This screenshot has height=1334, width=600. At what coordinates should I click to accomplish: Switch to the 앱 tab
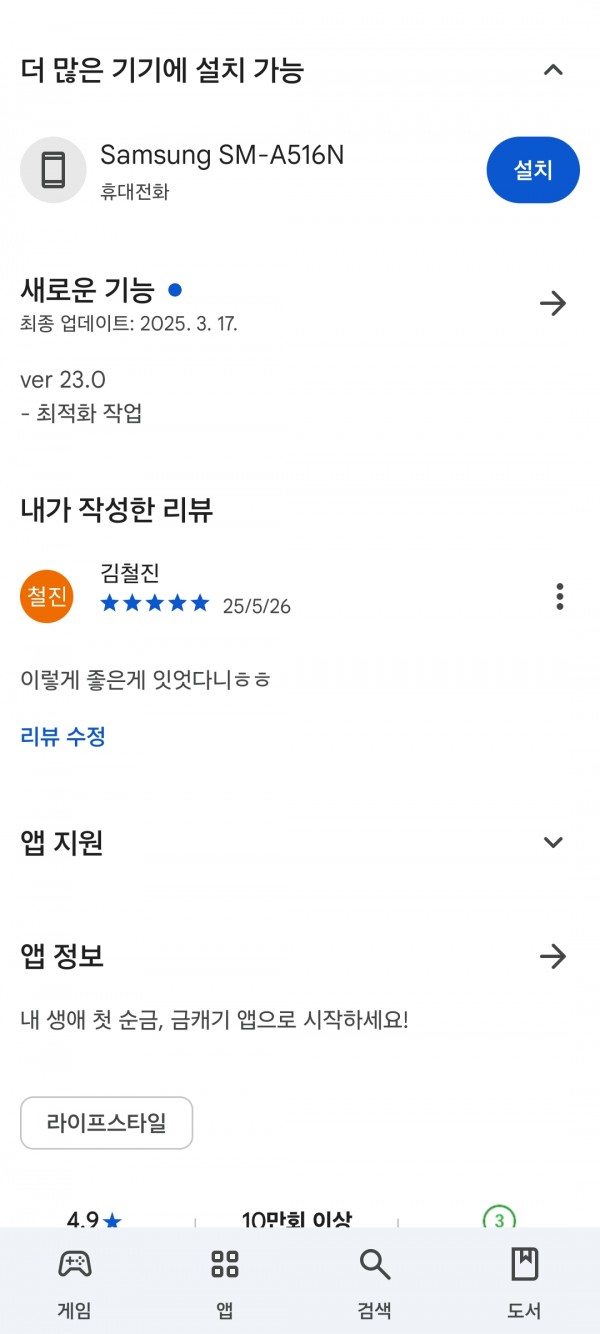225,1282
